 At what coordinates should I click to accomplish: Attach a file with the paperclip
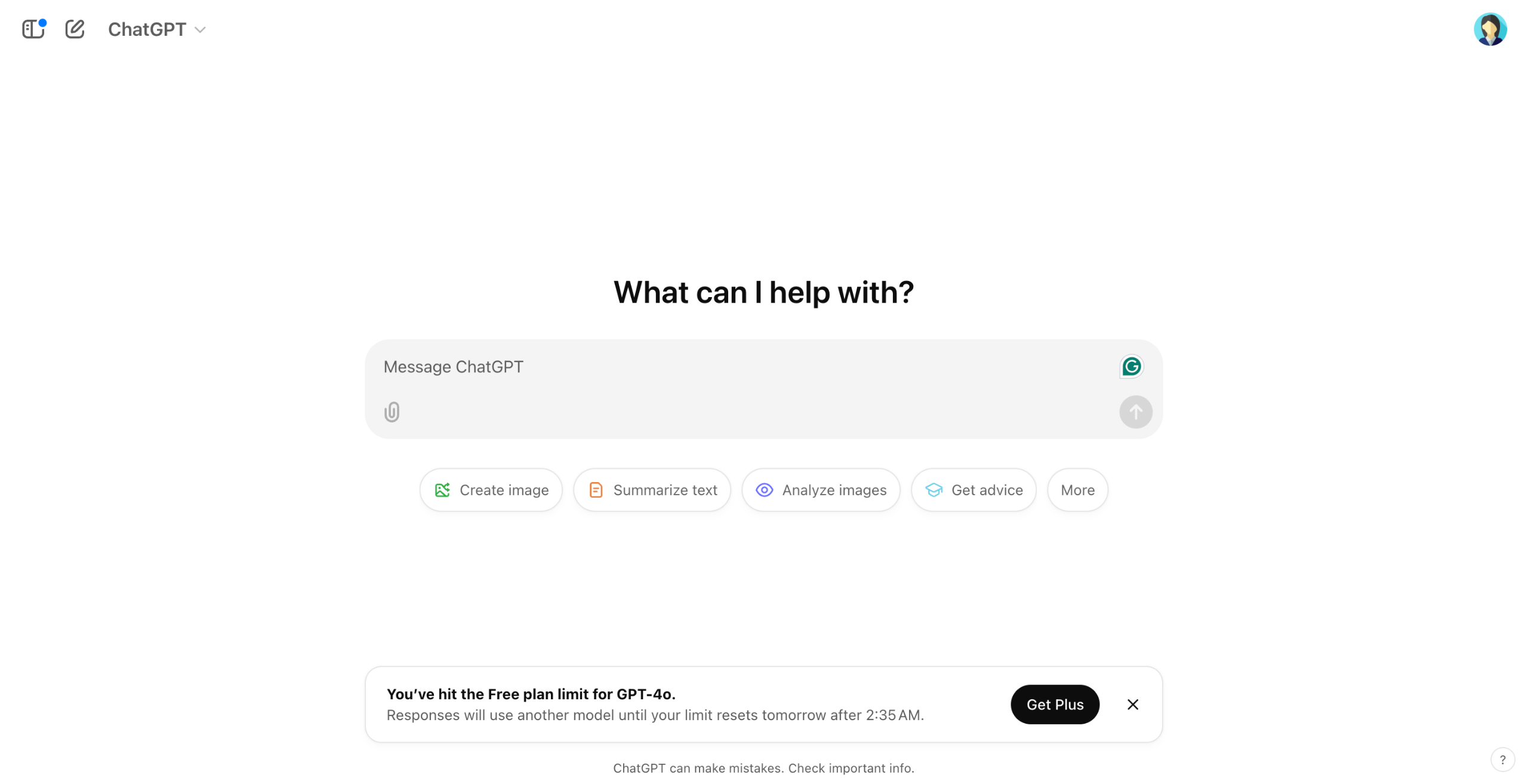click(x=392, y=412)
